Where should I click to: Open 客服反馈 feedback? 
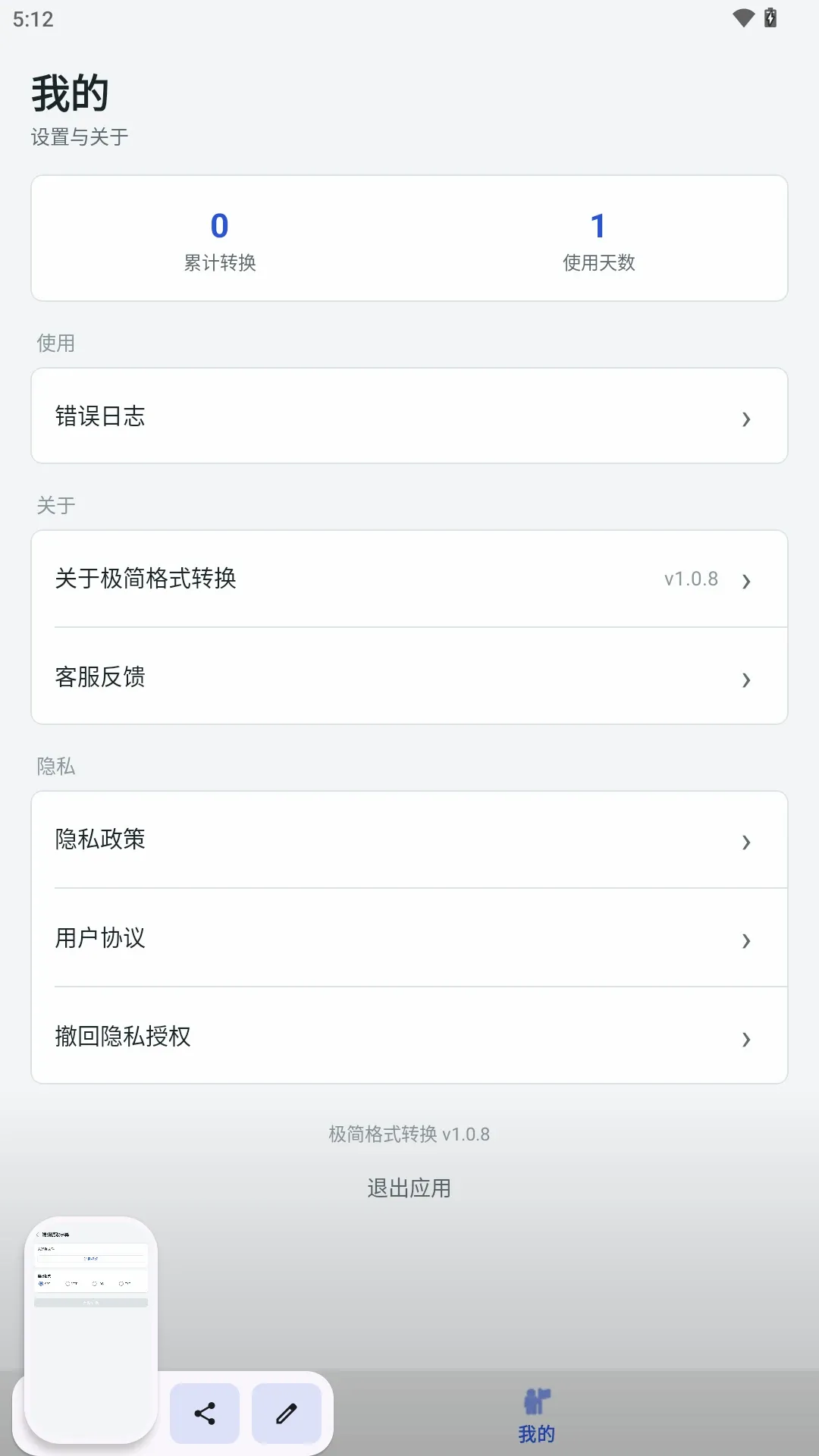click(x=409, y=676)
